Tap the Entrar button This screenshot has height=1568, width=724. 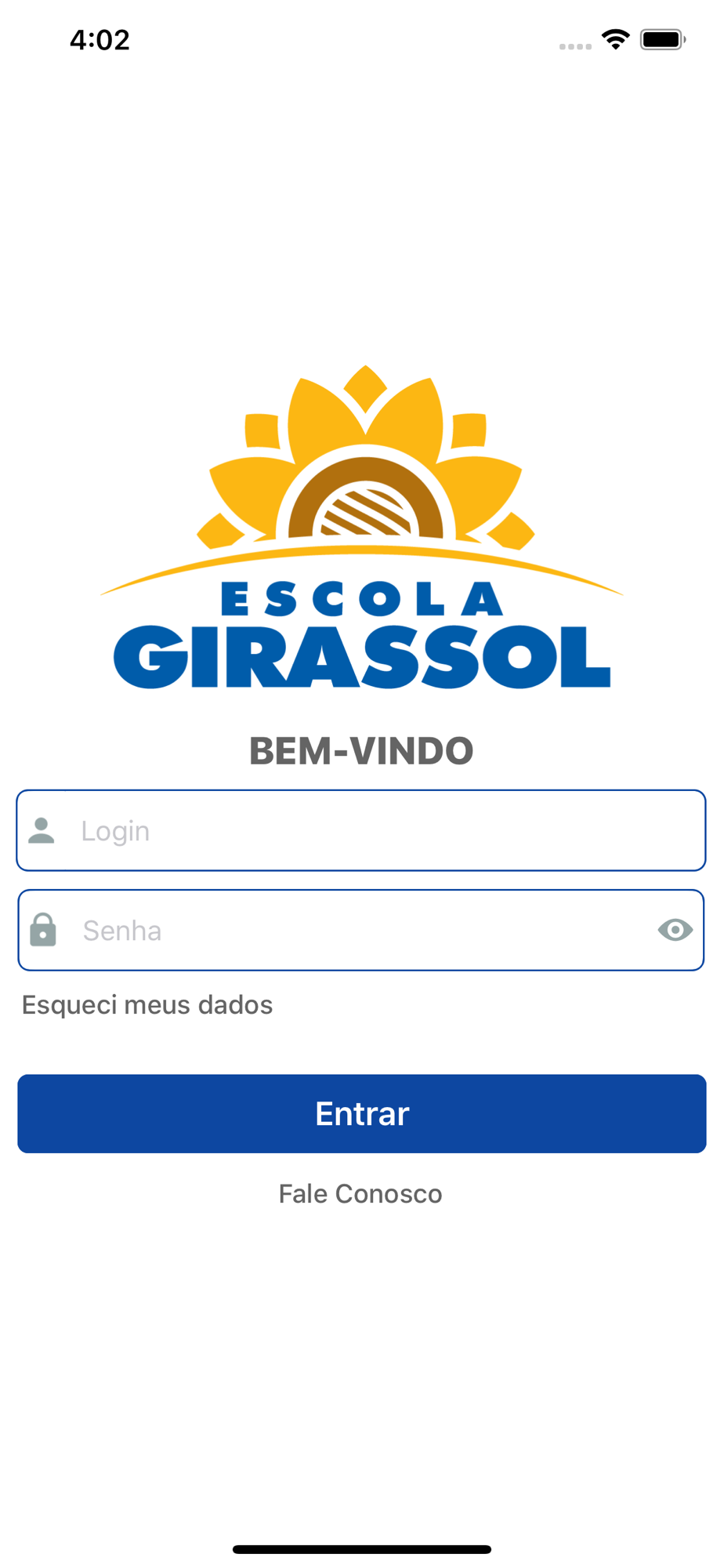pos(362,1113)
